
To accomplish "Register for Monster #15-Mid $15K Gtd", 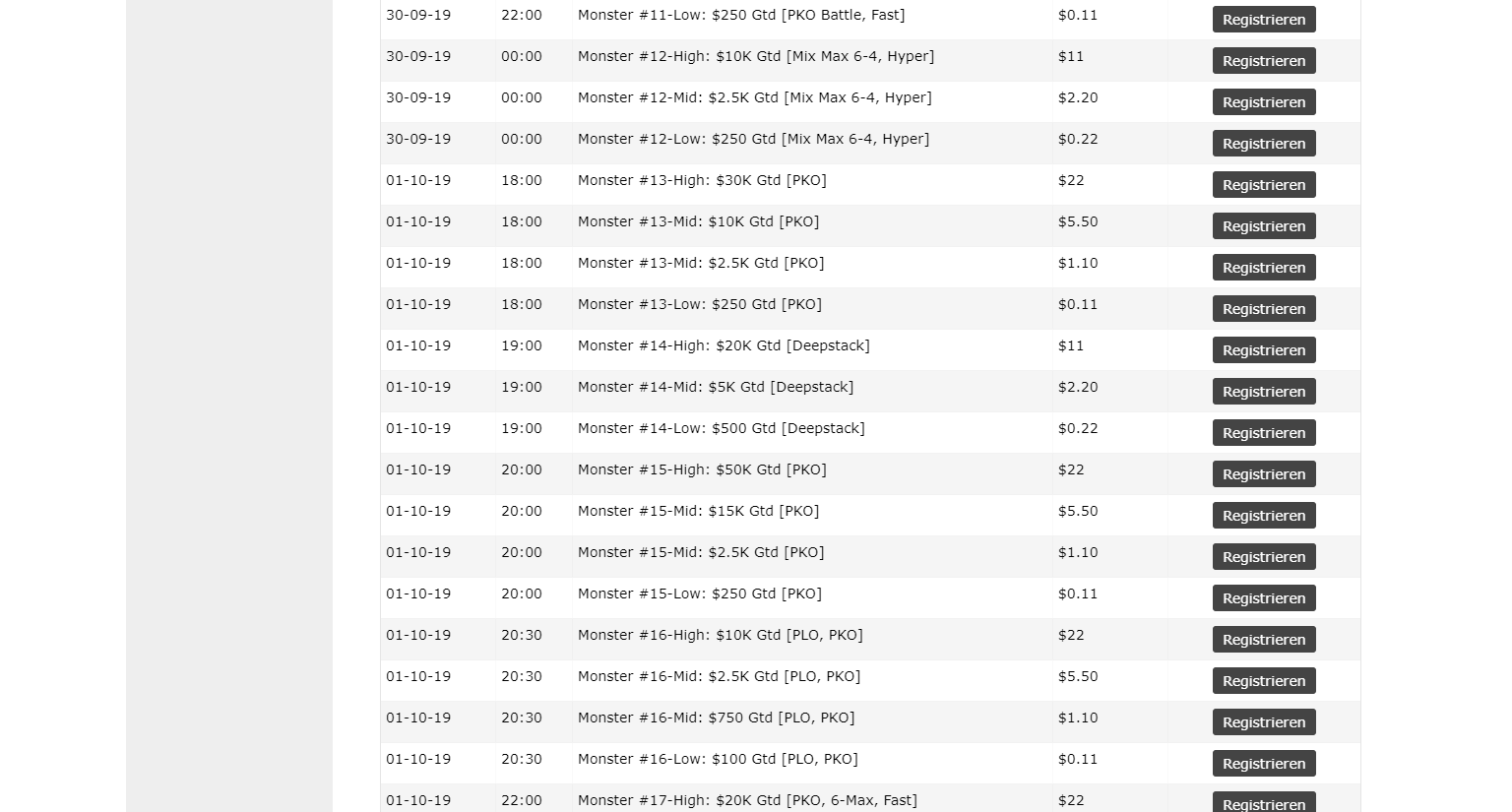I will pyautogui.click(x=1264, y=516).
